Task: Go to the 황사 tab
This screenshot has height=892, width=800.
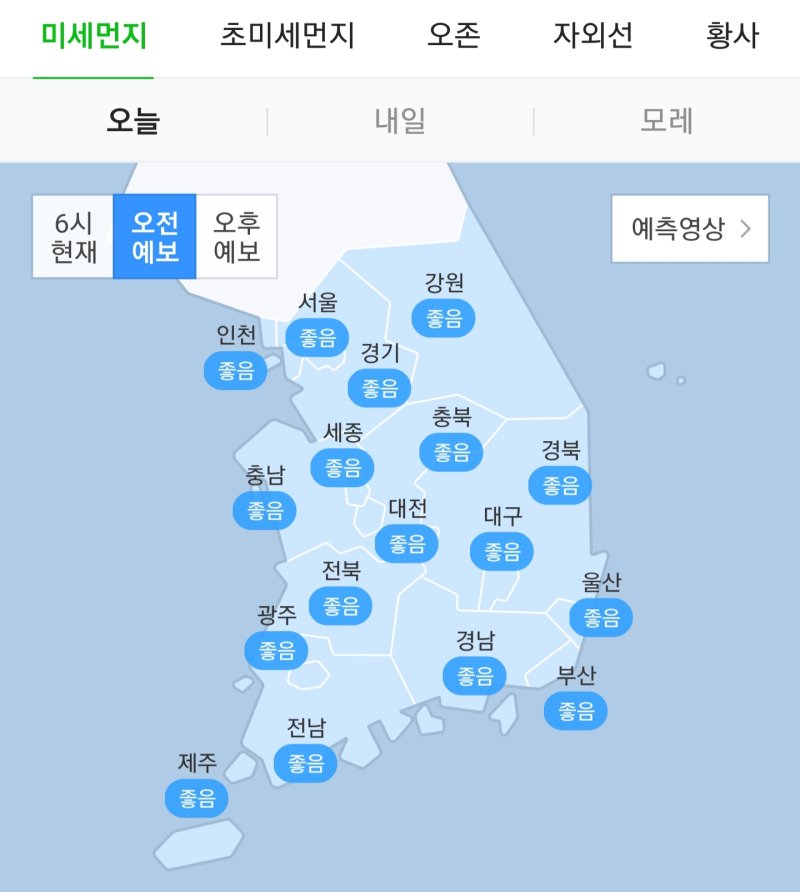Action: 732,37
